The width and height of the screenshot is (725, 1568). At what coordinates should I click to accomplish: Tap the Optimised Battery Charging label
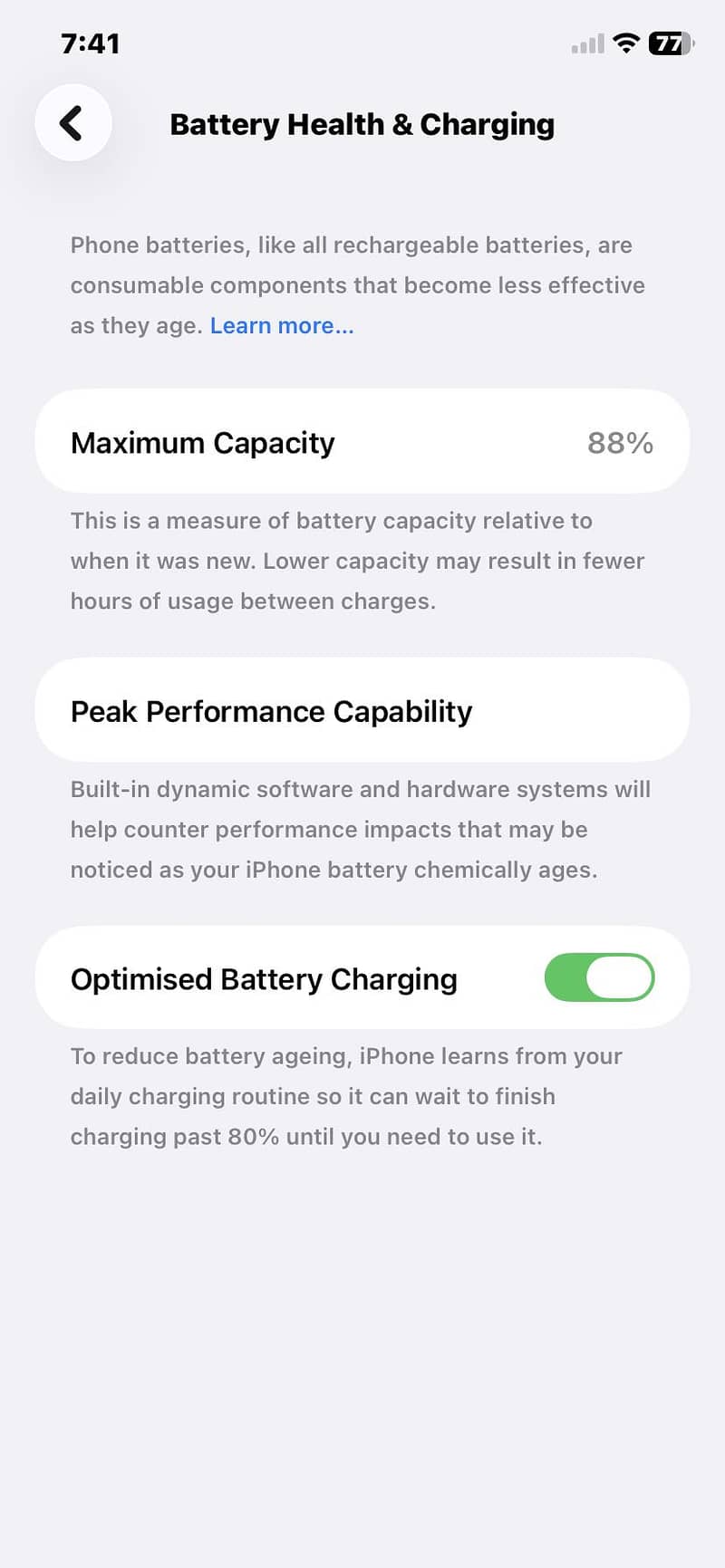point(263,978)
